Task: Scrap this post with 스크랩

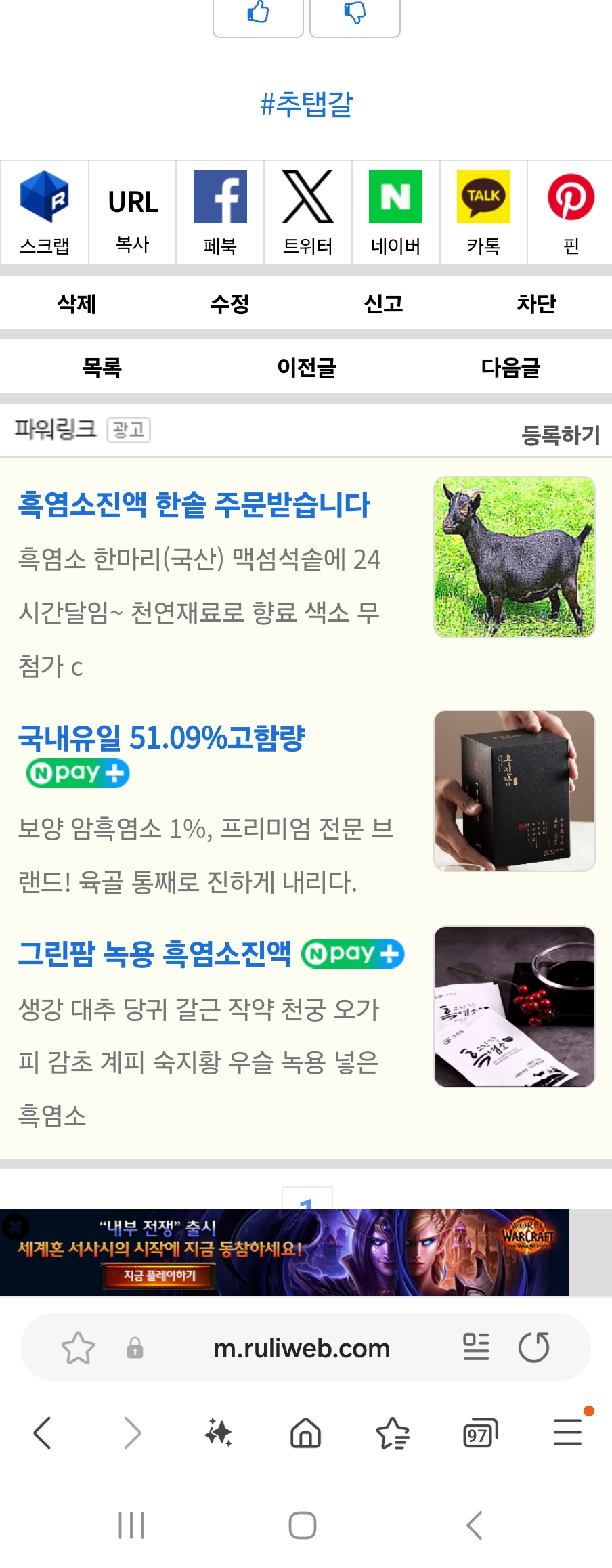Action: click(45, 213)
